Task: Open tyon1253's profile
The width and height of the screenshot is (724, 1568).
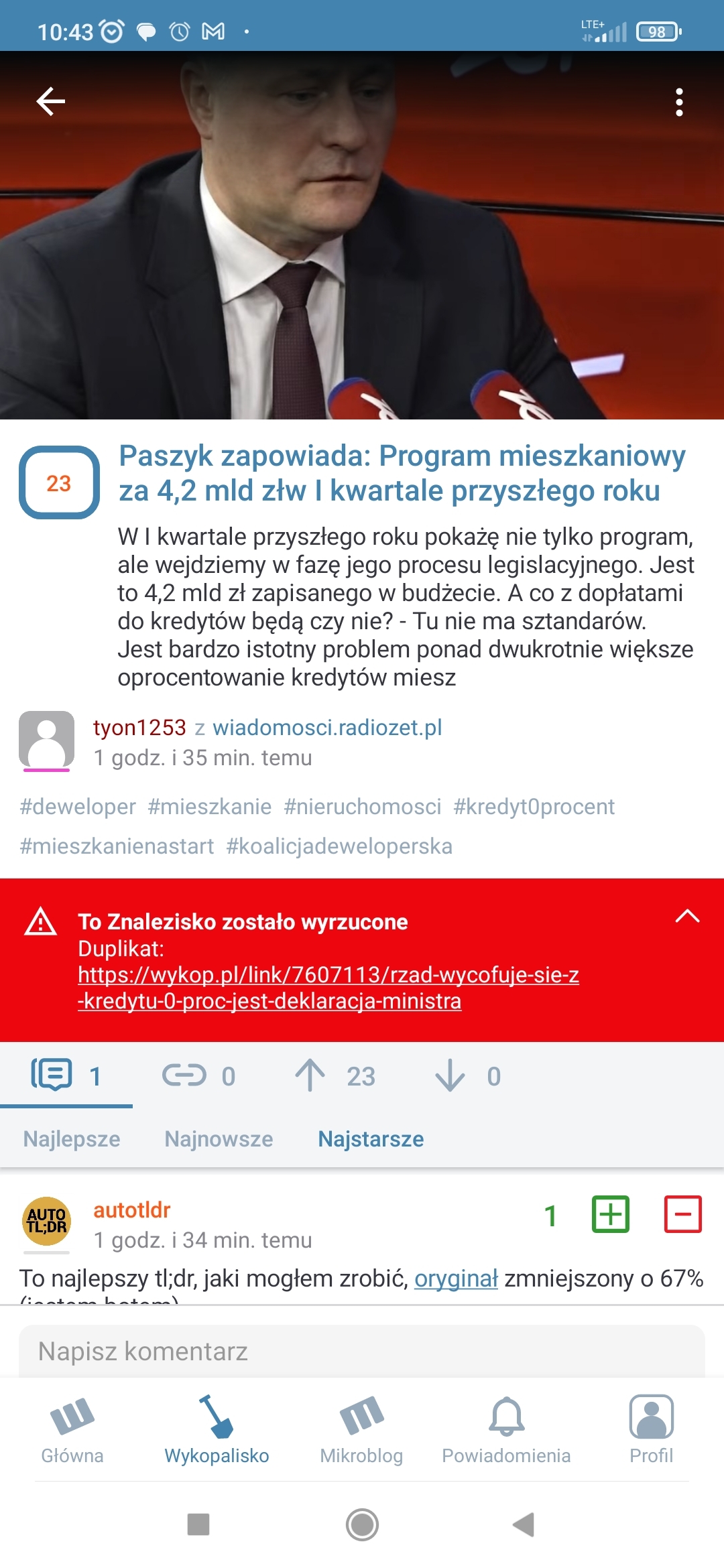Action: click(x=139, y=727)
